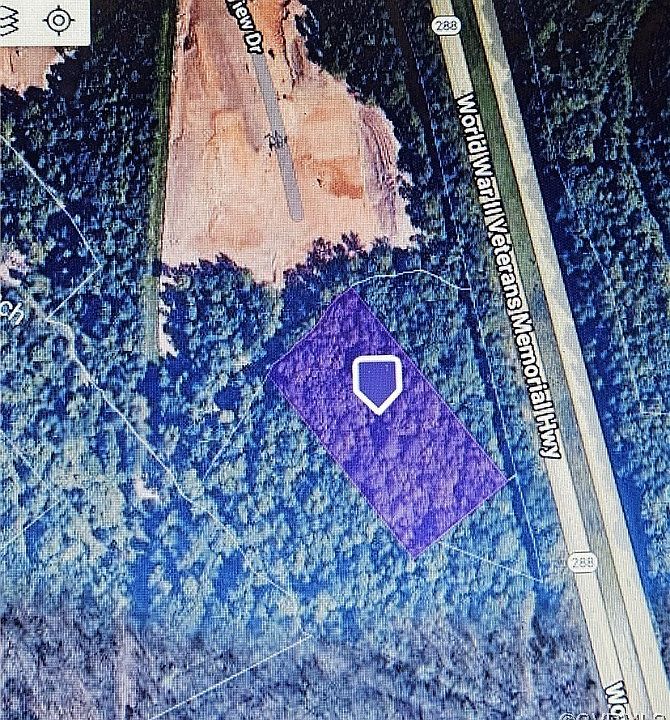
Task: Center map on my current location
Action: 60,20
